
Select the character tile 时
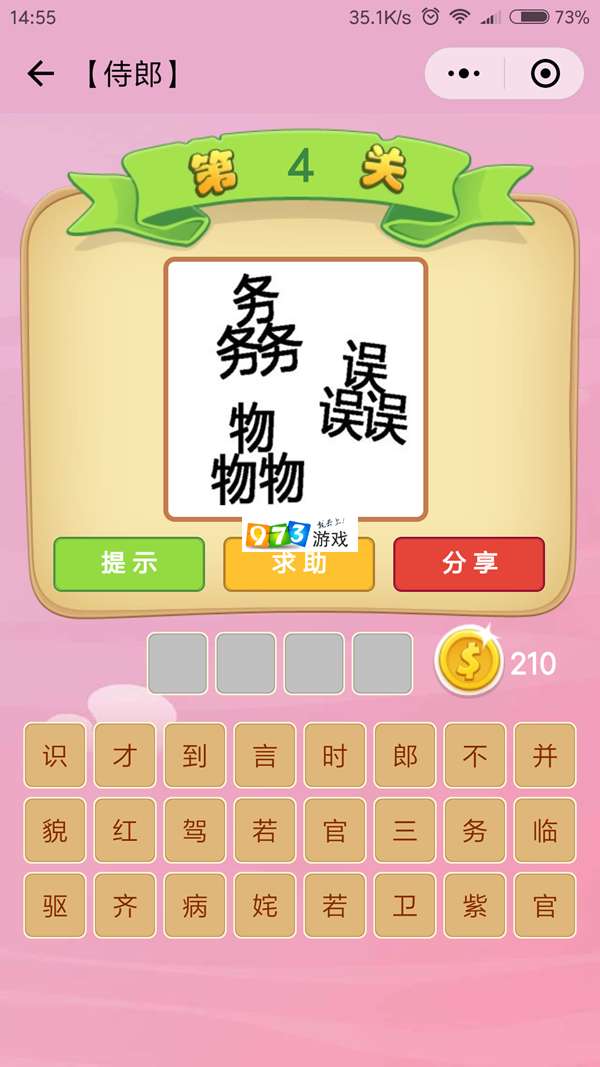click(335, 755)
